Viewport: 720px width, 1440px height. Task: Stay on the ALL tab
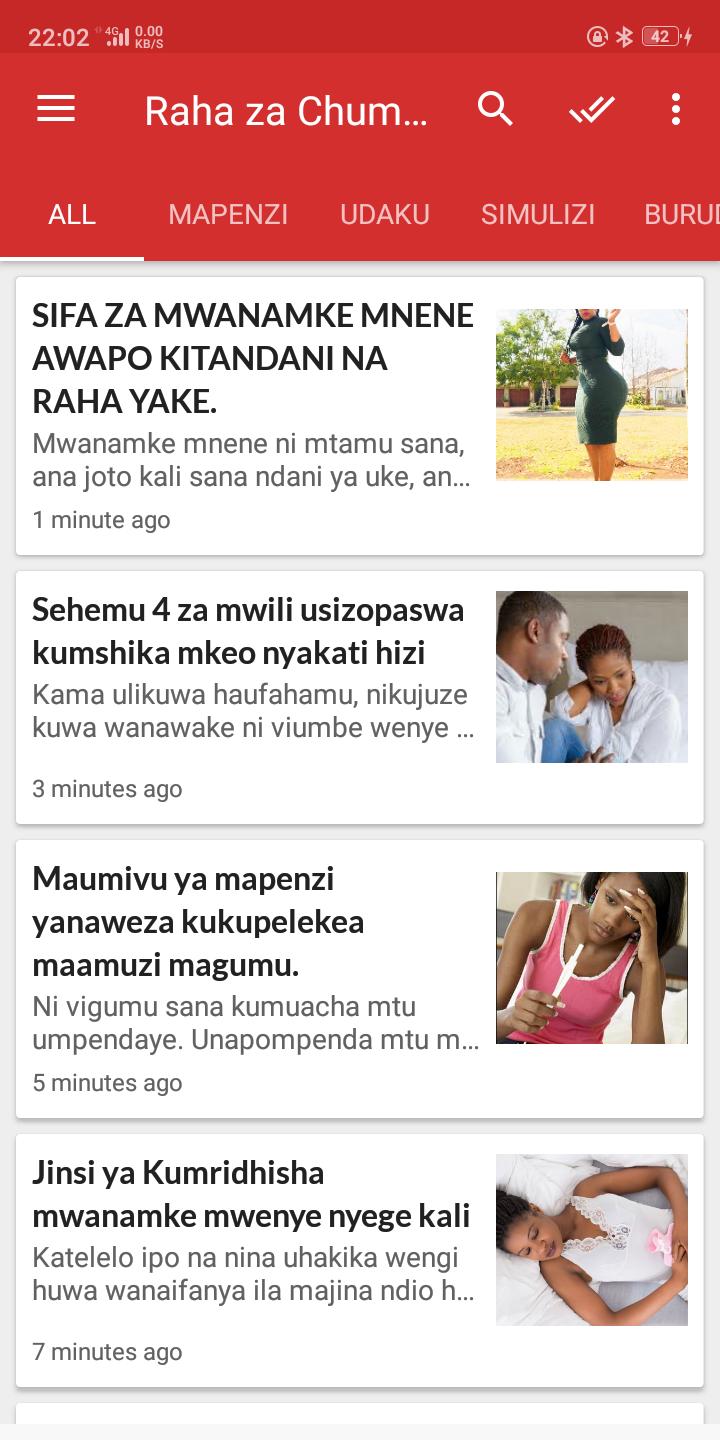(71, 214)
